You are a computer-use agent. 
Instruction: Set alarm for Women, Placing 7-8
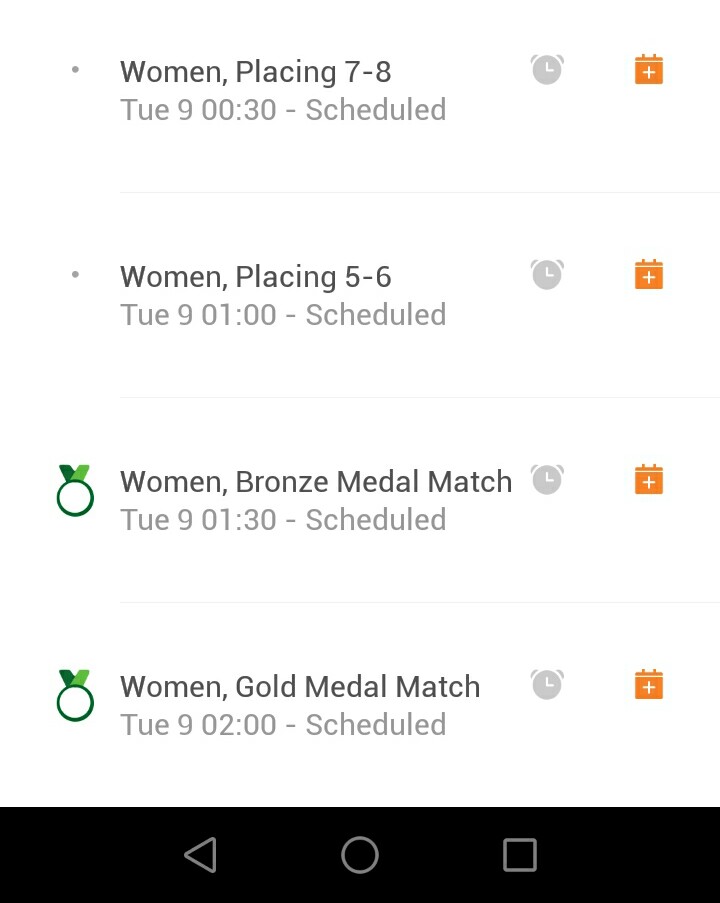tap(547, 70)
